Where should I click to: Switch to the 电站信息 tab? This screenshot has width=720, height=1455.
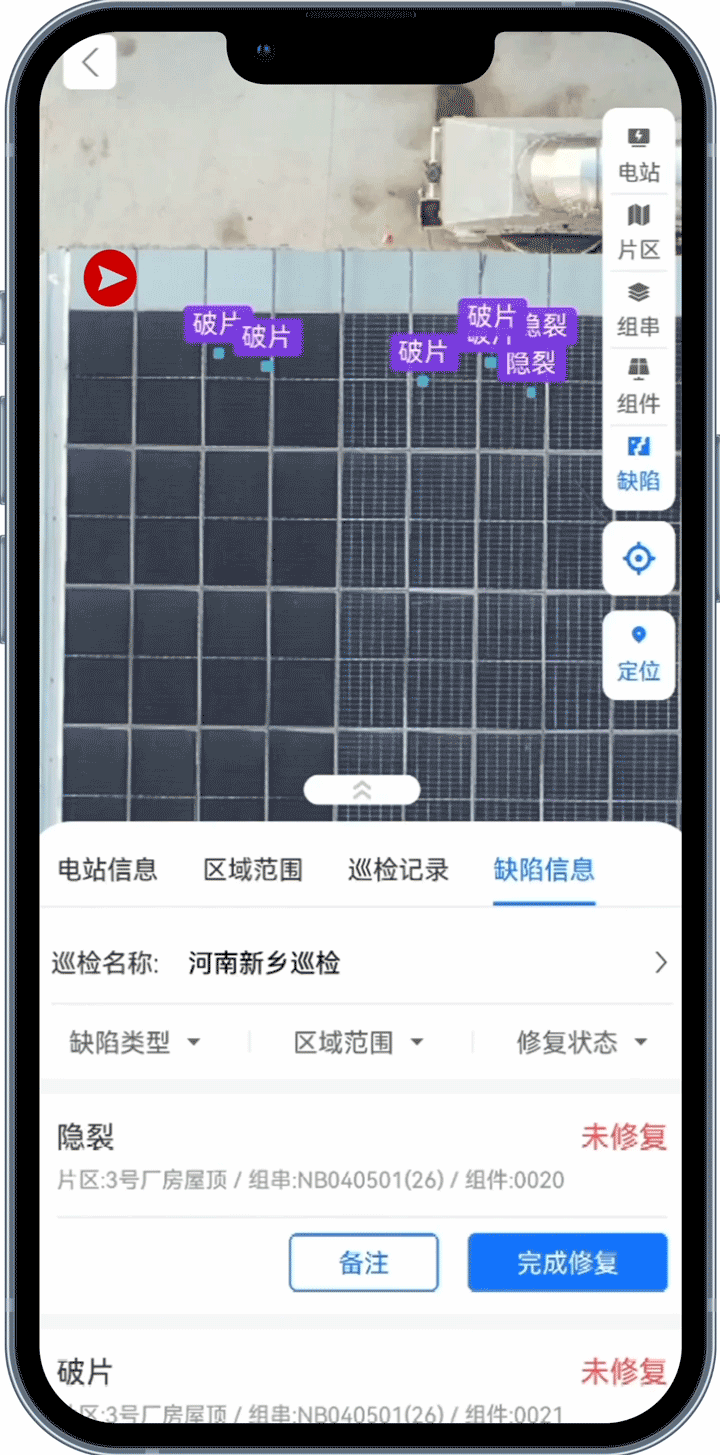(108, 870)
